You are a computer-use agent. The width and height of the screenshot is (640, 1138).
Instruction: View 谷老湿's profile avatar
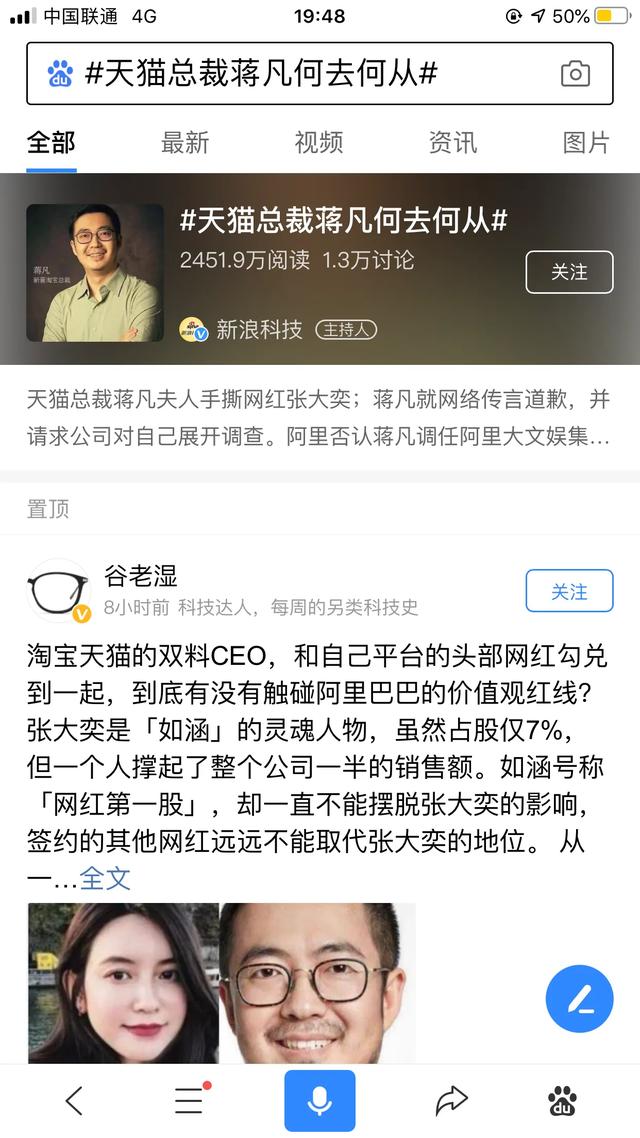60,590
